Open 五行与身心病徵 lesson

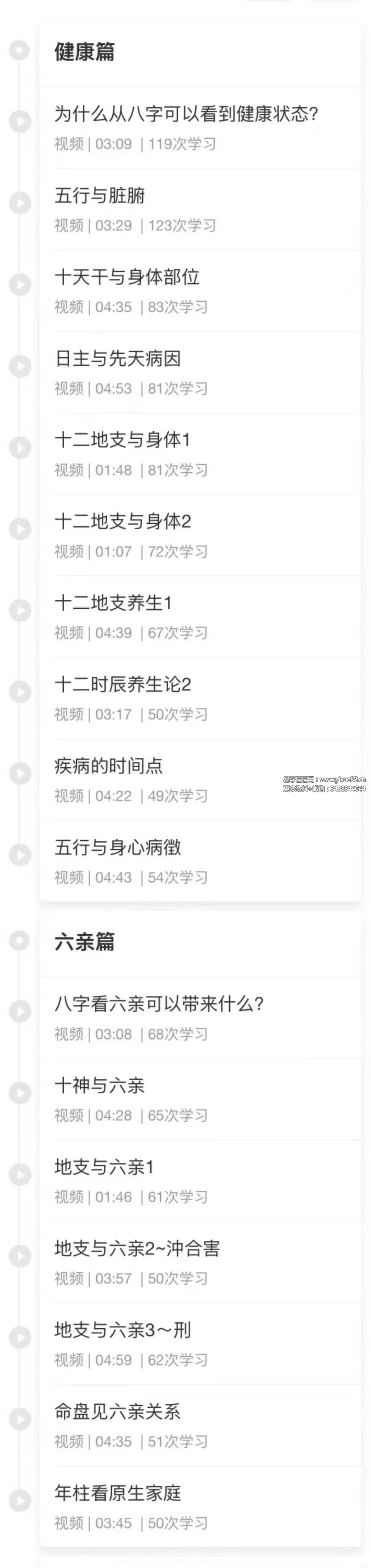point(118,848)
